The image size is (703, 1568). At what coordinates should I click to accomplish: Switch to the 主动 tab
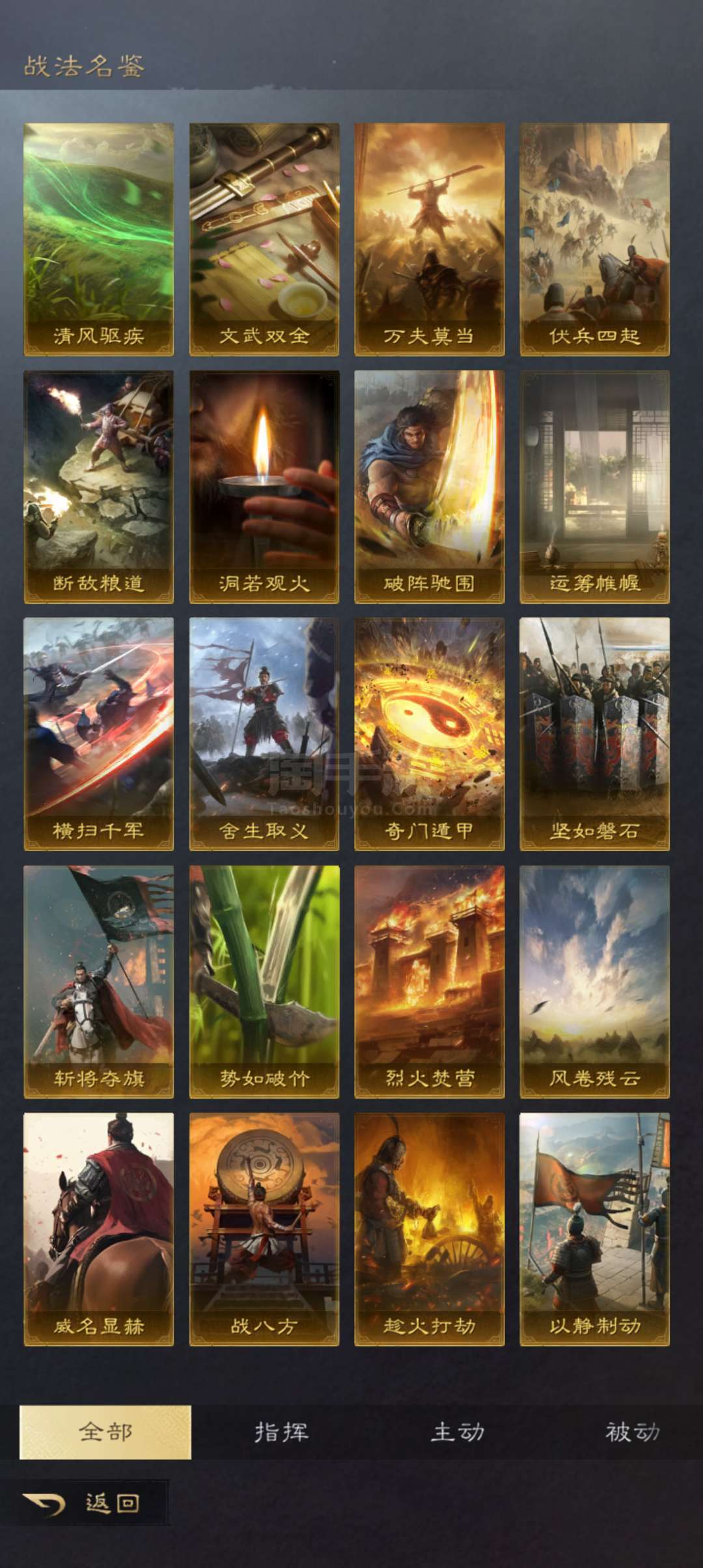pyautogui.click(x=457, y=1432)
